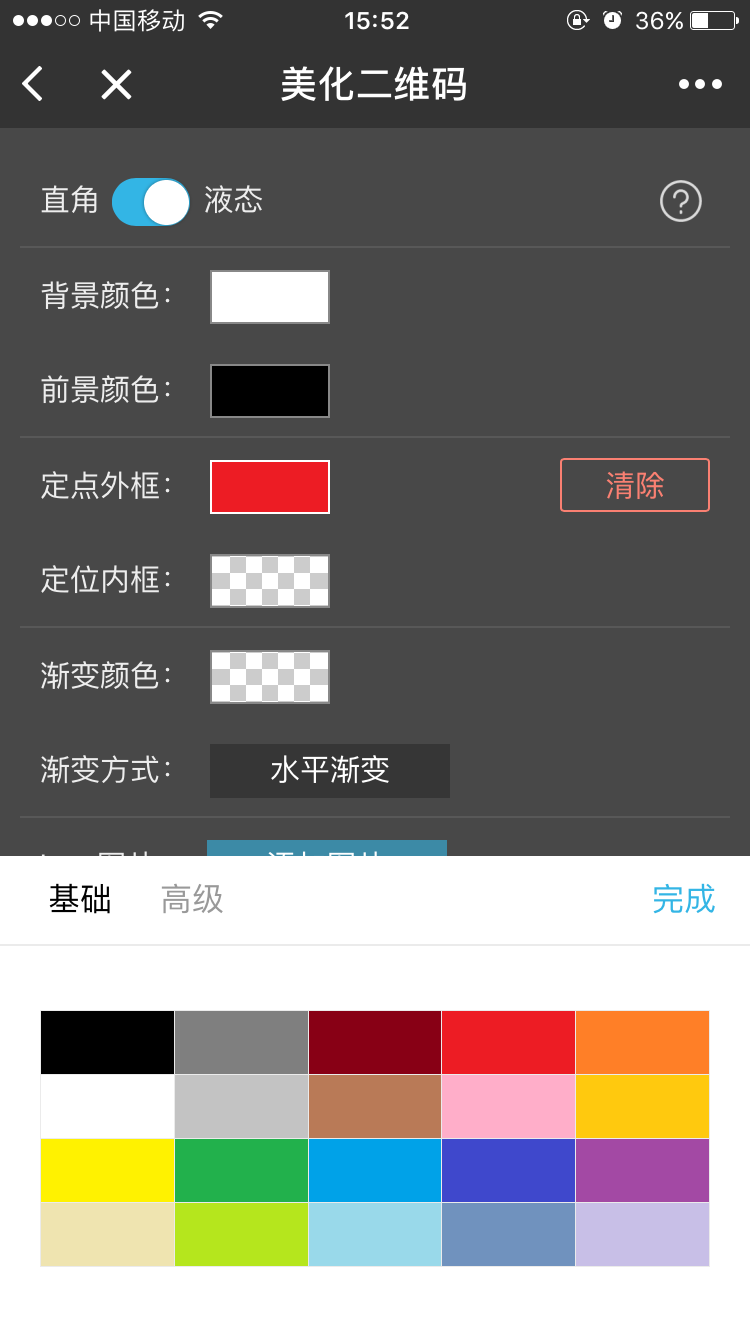Select the 前景颜色 black swatch
The width and height of the screenshot is (750, 1334).
coord(270,391)
